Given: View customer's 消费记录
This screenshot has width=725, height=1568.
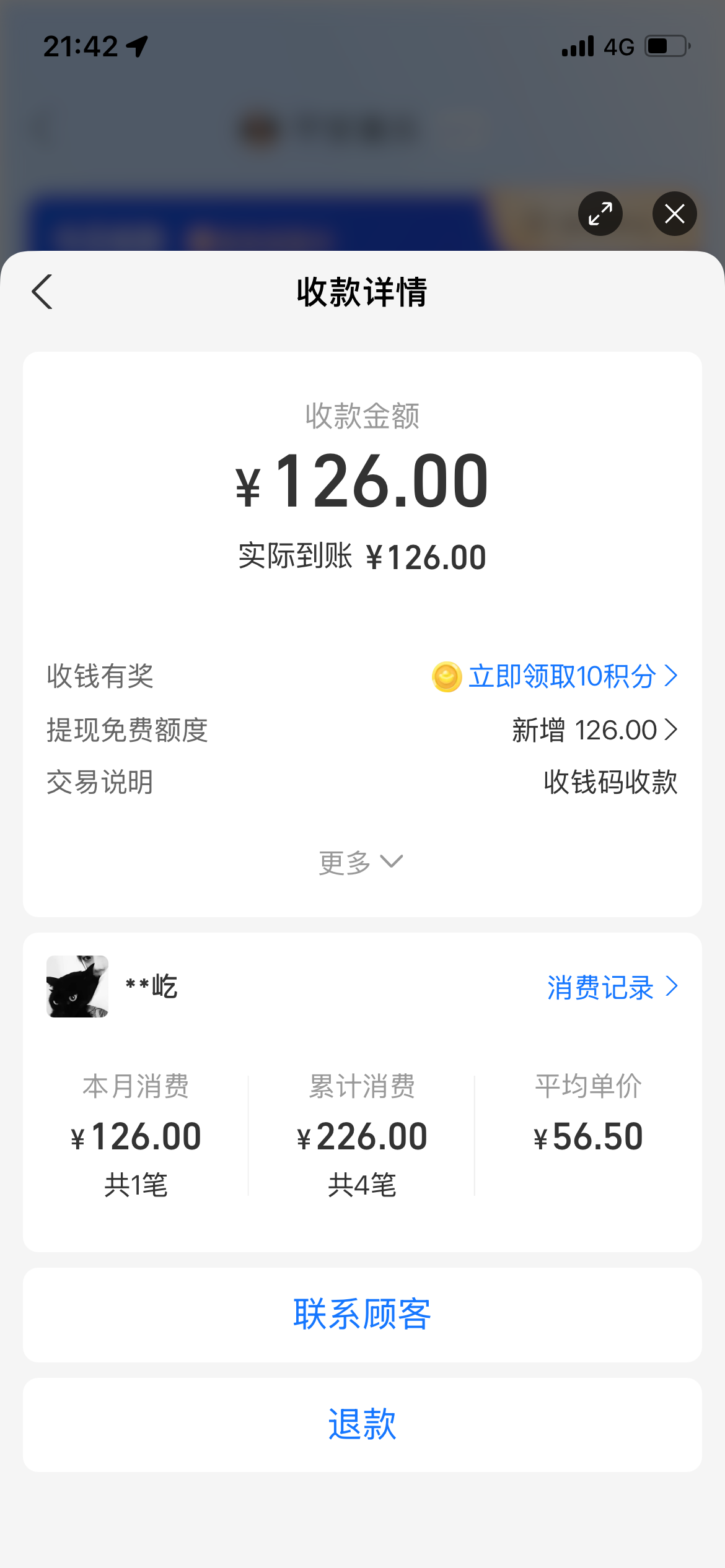Looking at the screenshot, I should (x=611, y=987).
